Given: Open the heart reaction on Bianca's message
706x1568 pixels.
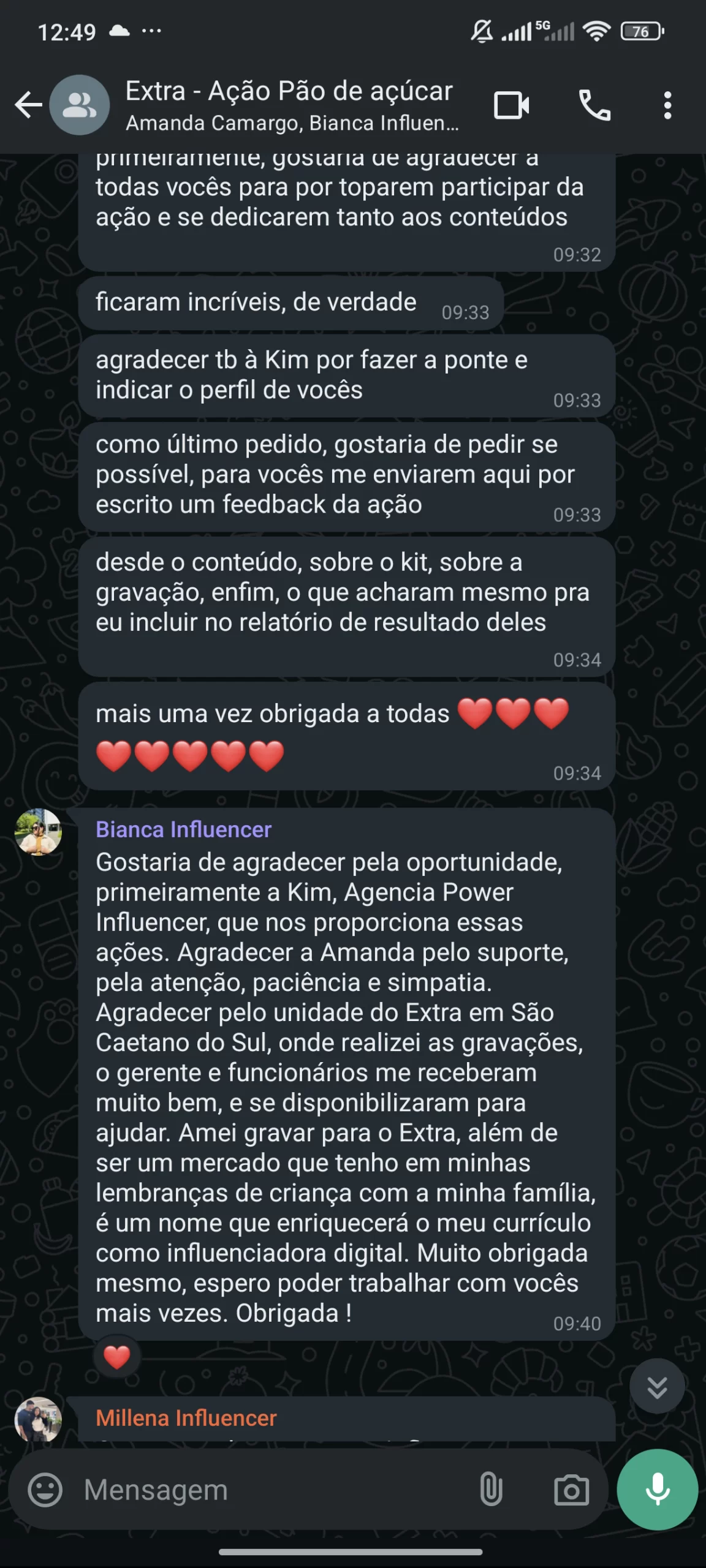Looking at the screenshot, I should point(116,1357).
